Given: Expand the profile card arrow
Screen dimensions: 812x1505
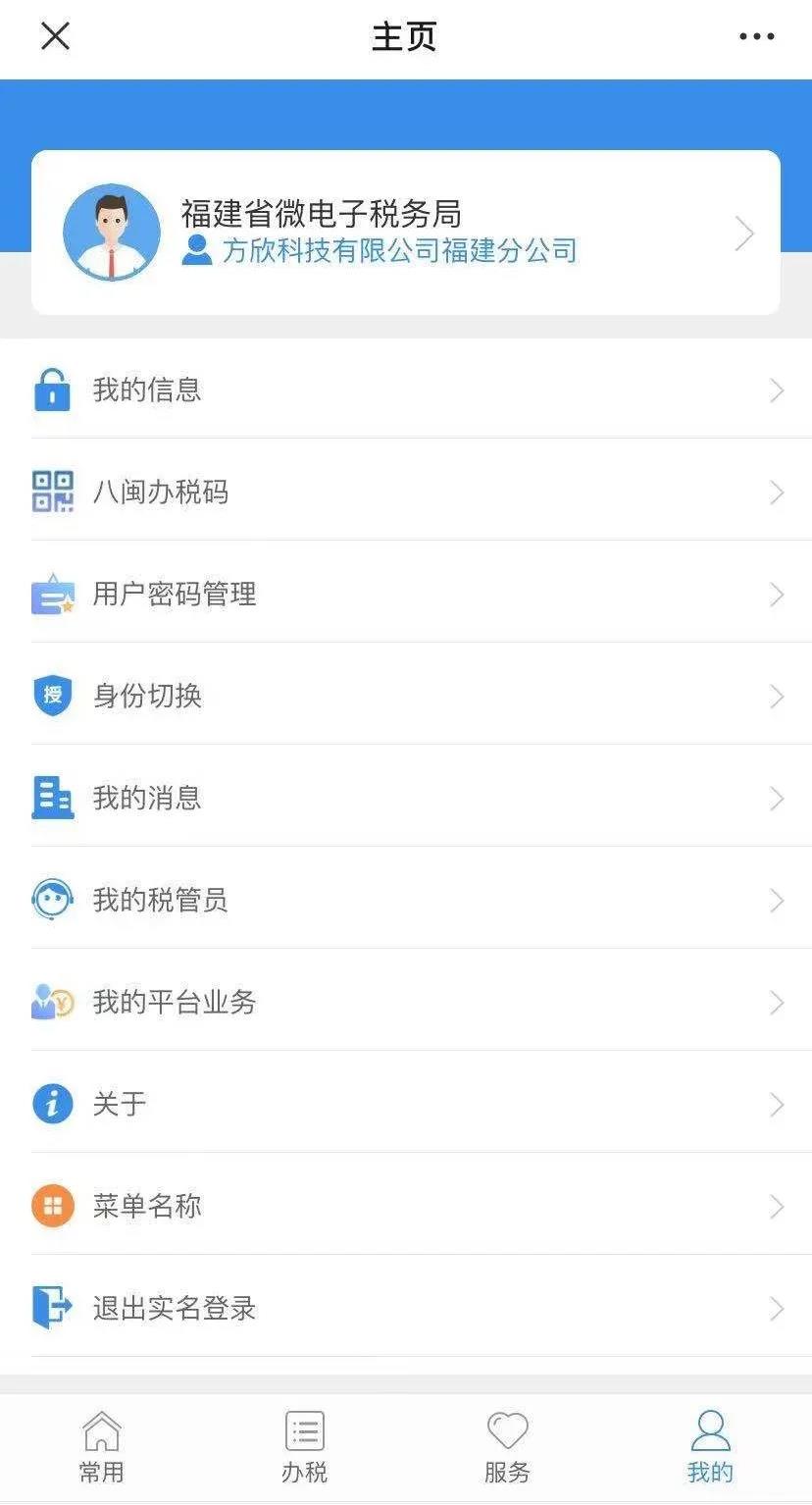Looking at the screenshot, I should tap(745, 233).
